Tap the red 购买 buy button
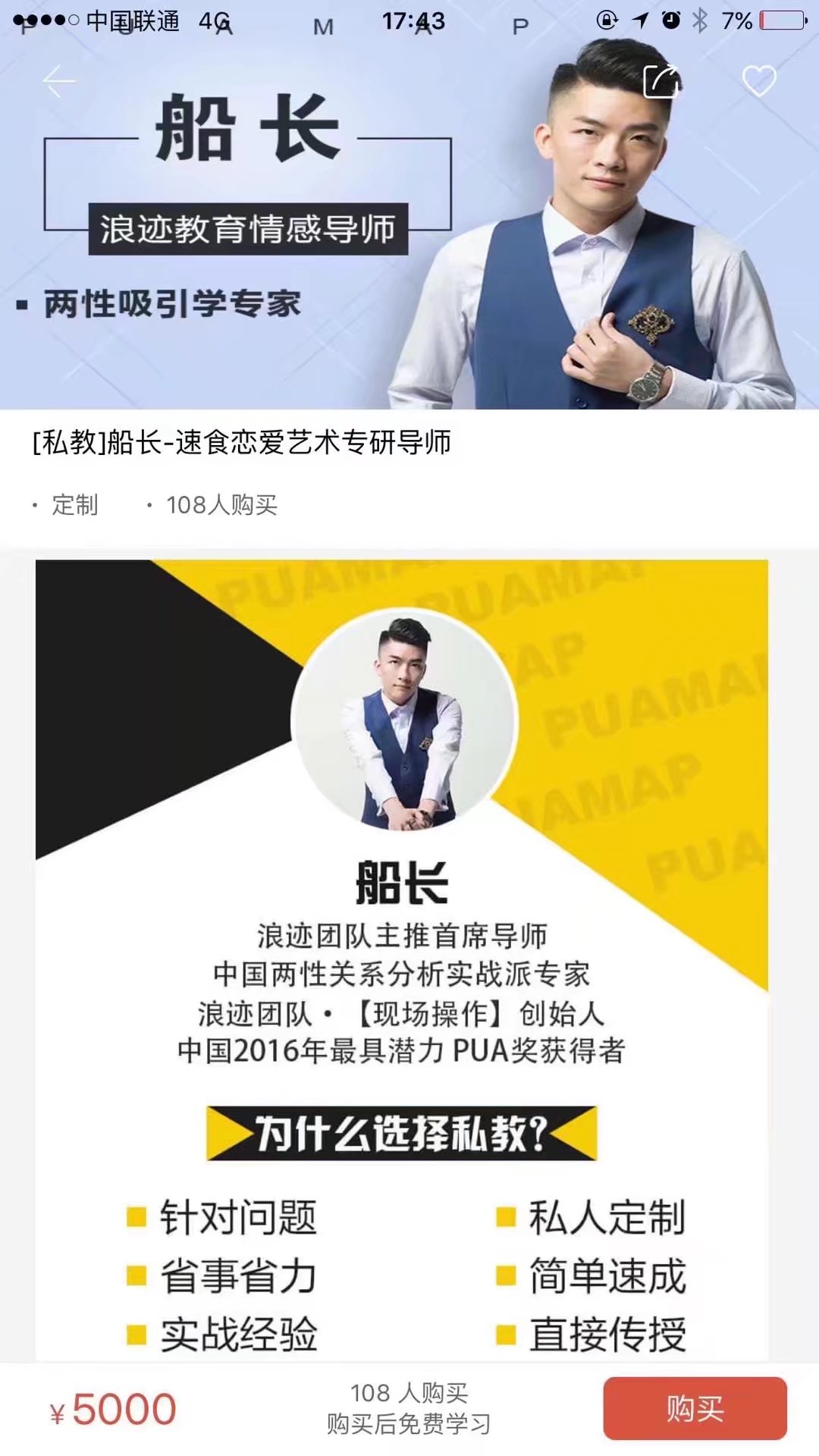The image size is (819, 1456). click(695, 1408)
